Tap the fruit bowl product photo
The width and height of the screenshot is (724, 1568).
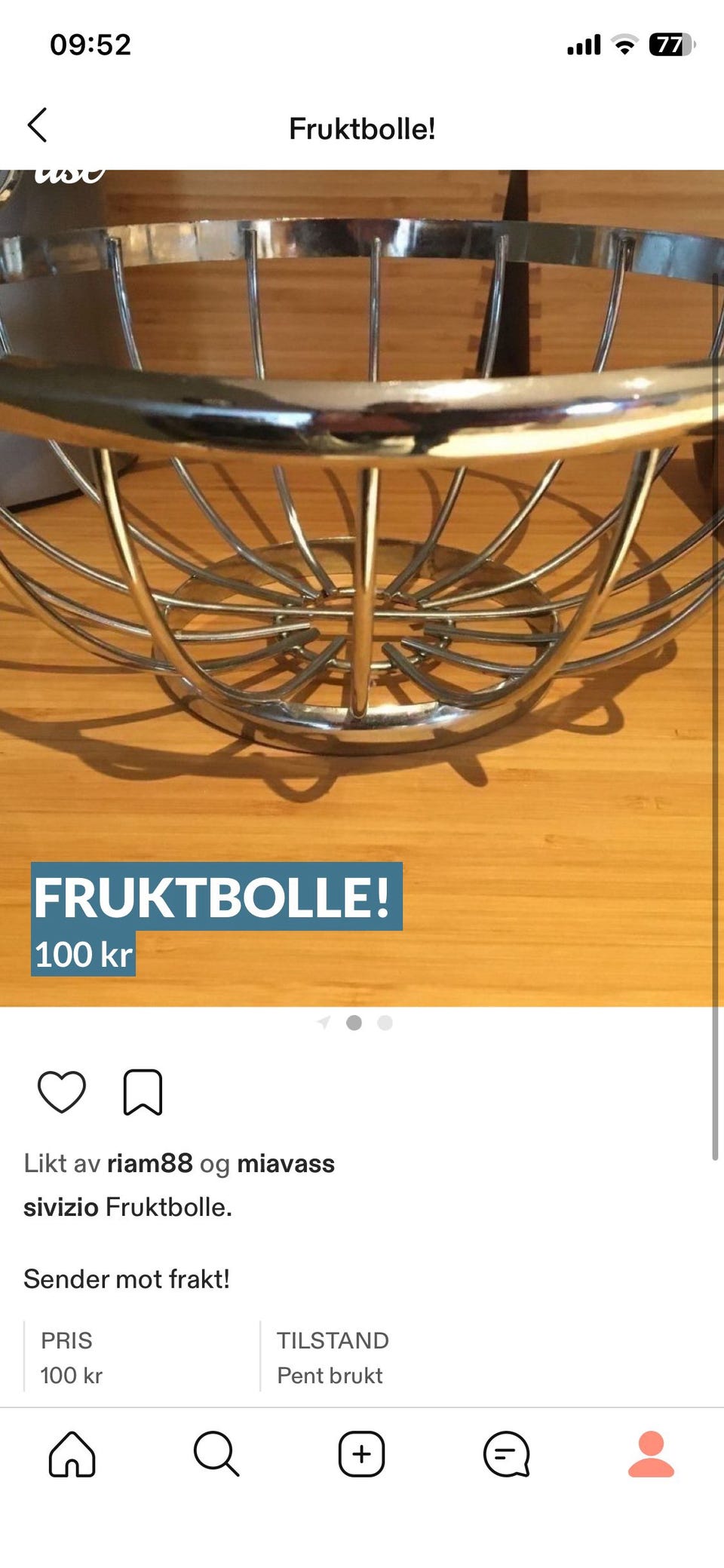pyautogui.click(x=362, y=528)
